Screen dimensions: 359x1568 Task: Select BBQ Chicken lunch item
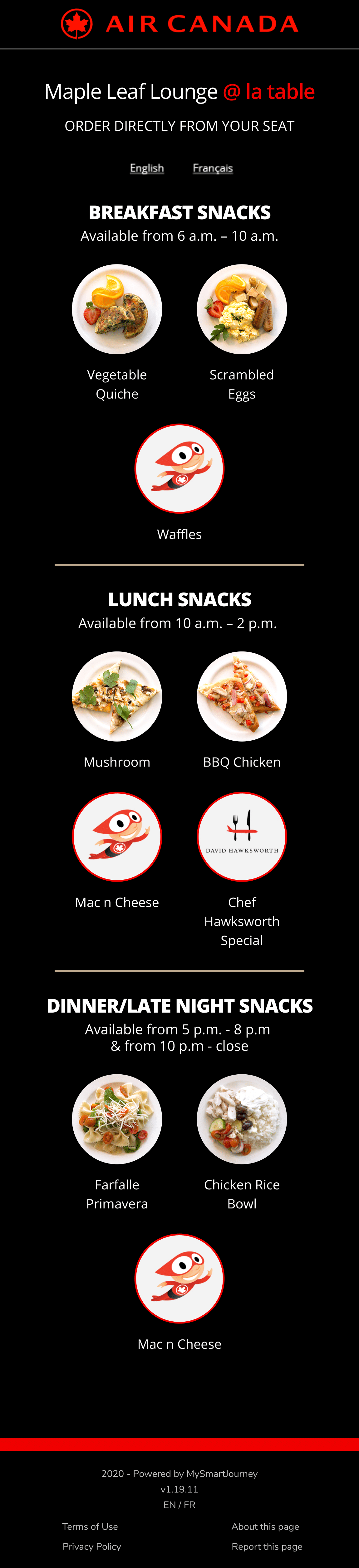tap(241, 696)
